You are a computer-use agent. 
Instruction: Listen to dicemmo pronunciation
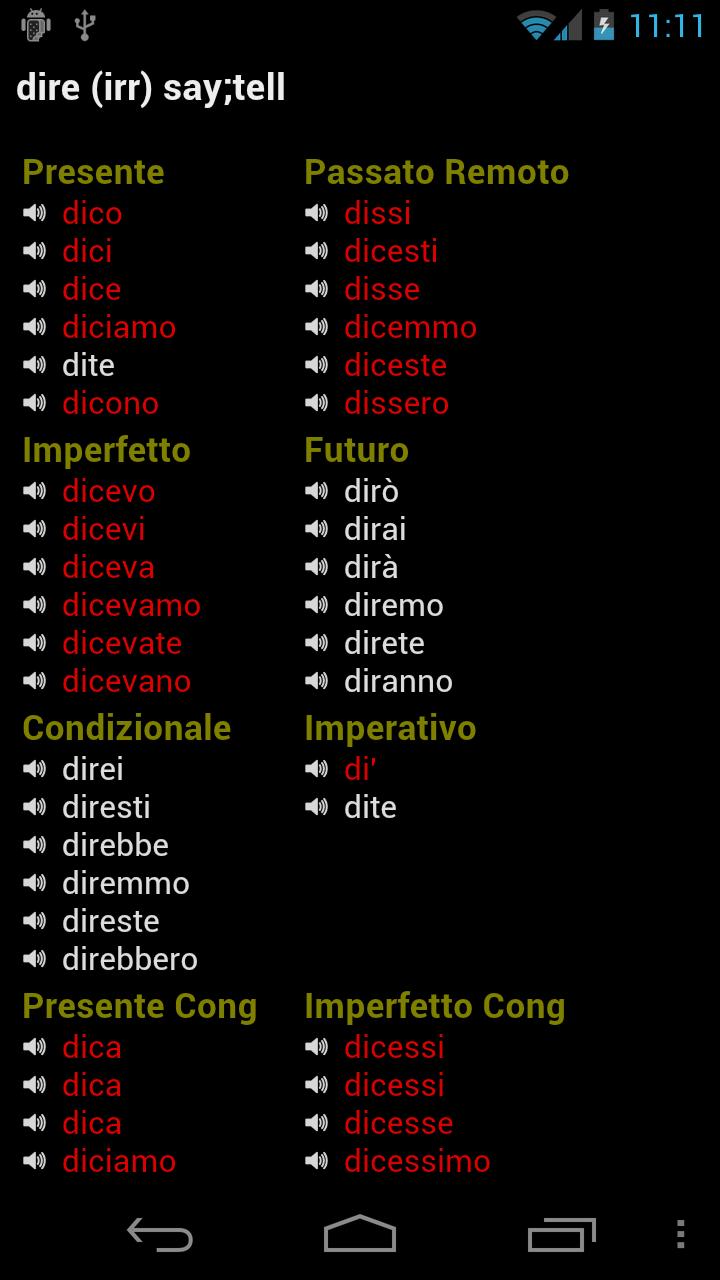[317, 327]
